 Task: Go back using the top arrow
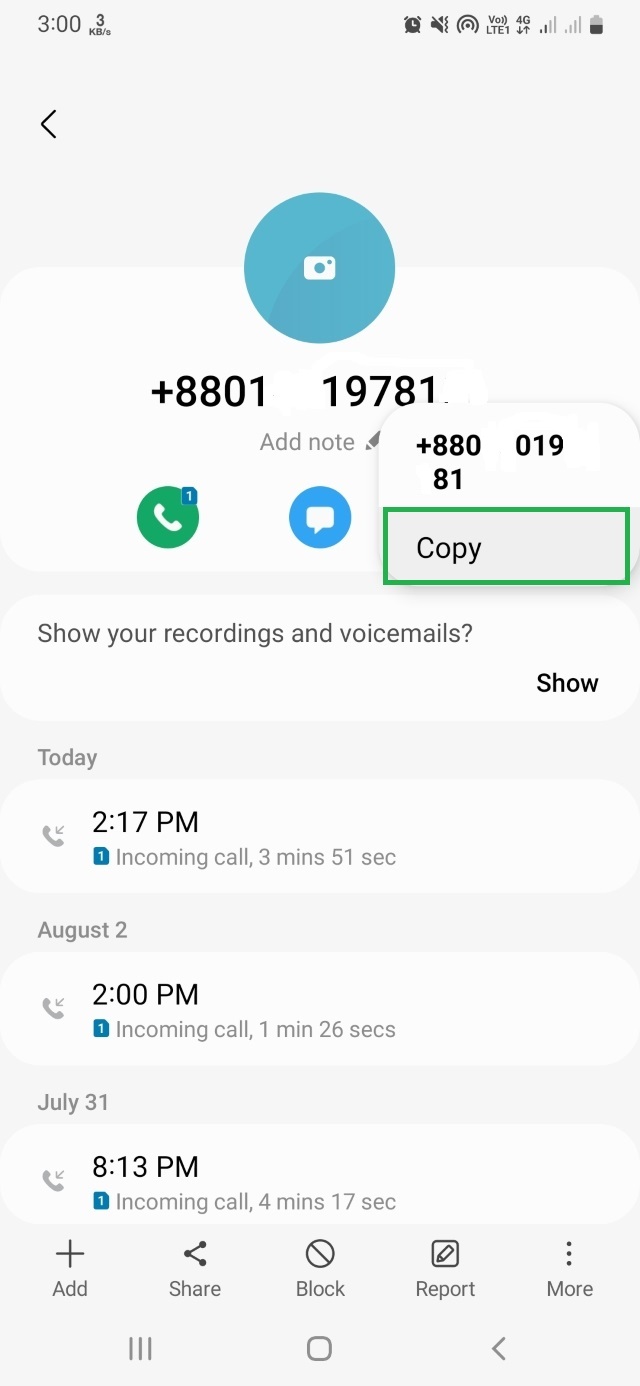48,124
